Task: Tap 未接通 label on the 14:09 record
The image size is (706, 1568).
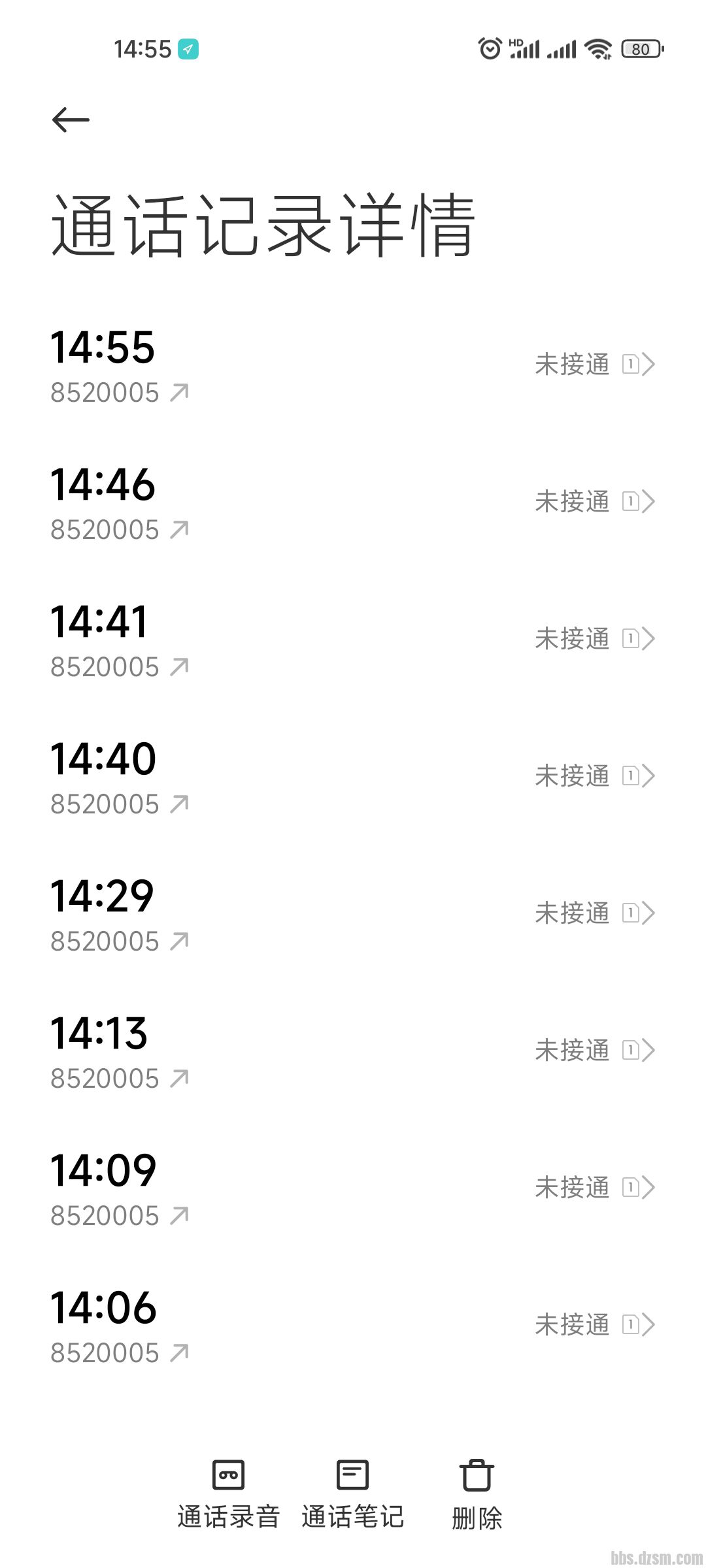Action: point(572,1188)
